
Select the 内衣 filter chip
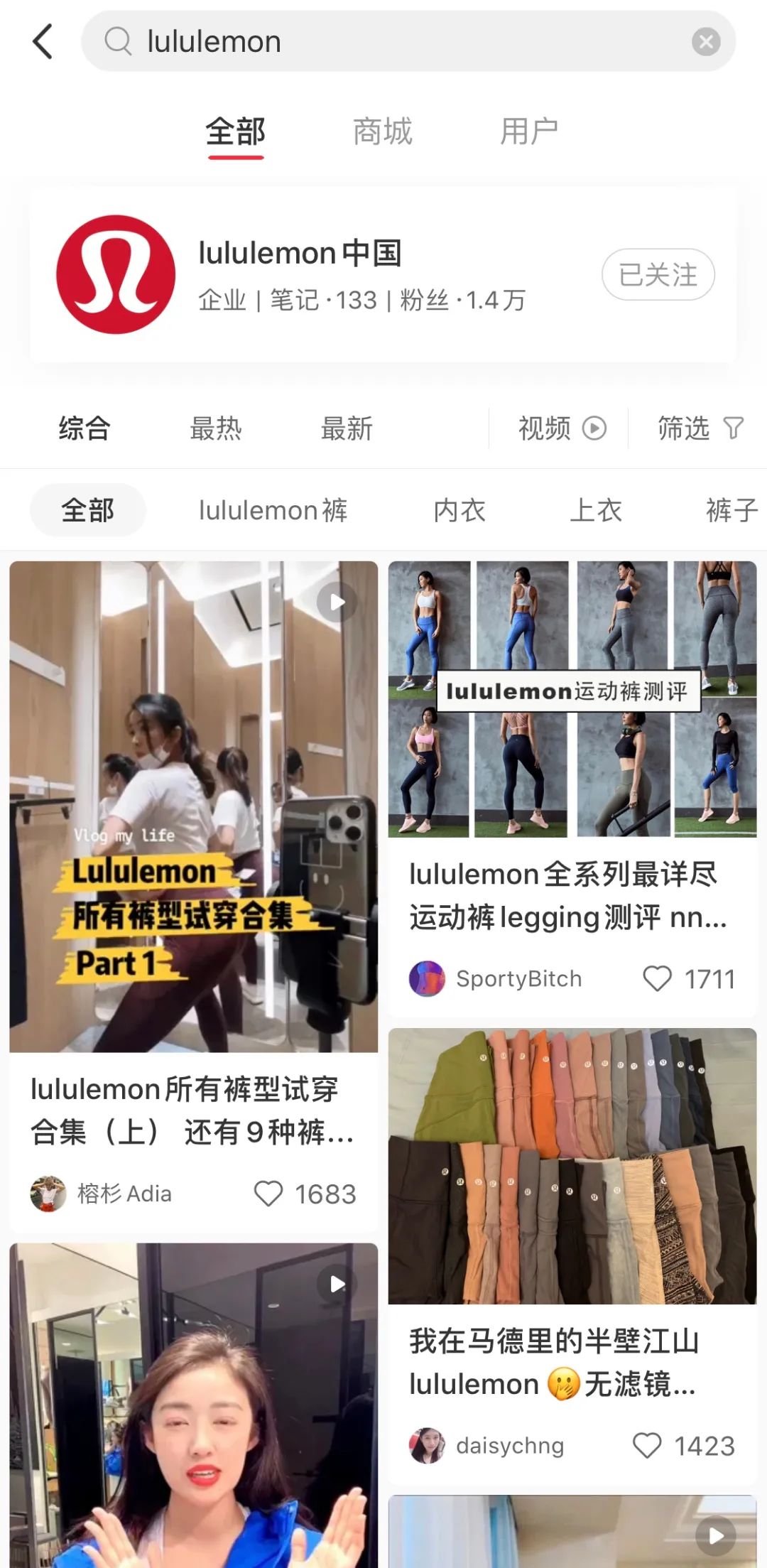(x=459, y=509)
